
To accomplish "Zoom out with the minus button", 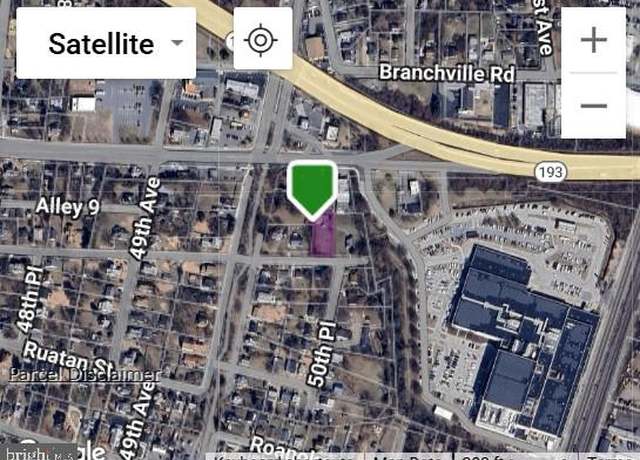I will [594, 105].
